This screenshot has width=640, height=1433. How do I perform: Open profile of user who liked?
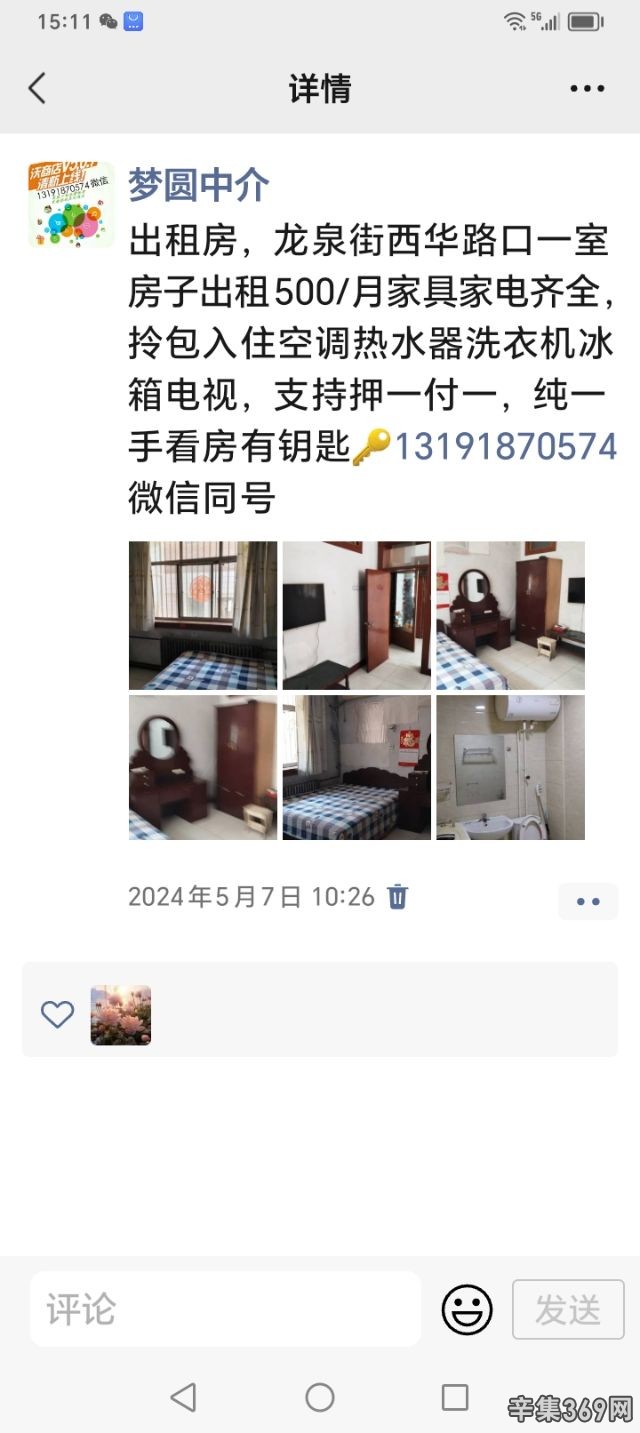pyautogui.click(x=121, y=1015)
